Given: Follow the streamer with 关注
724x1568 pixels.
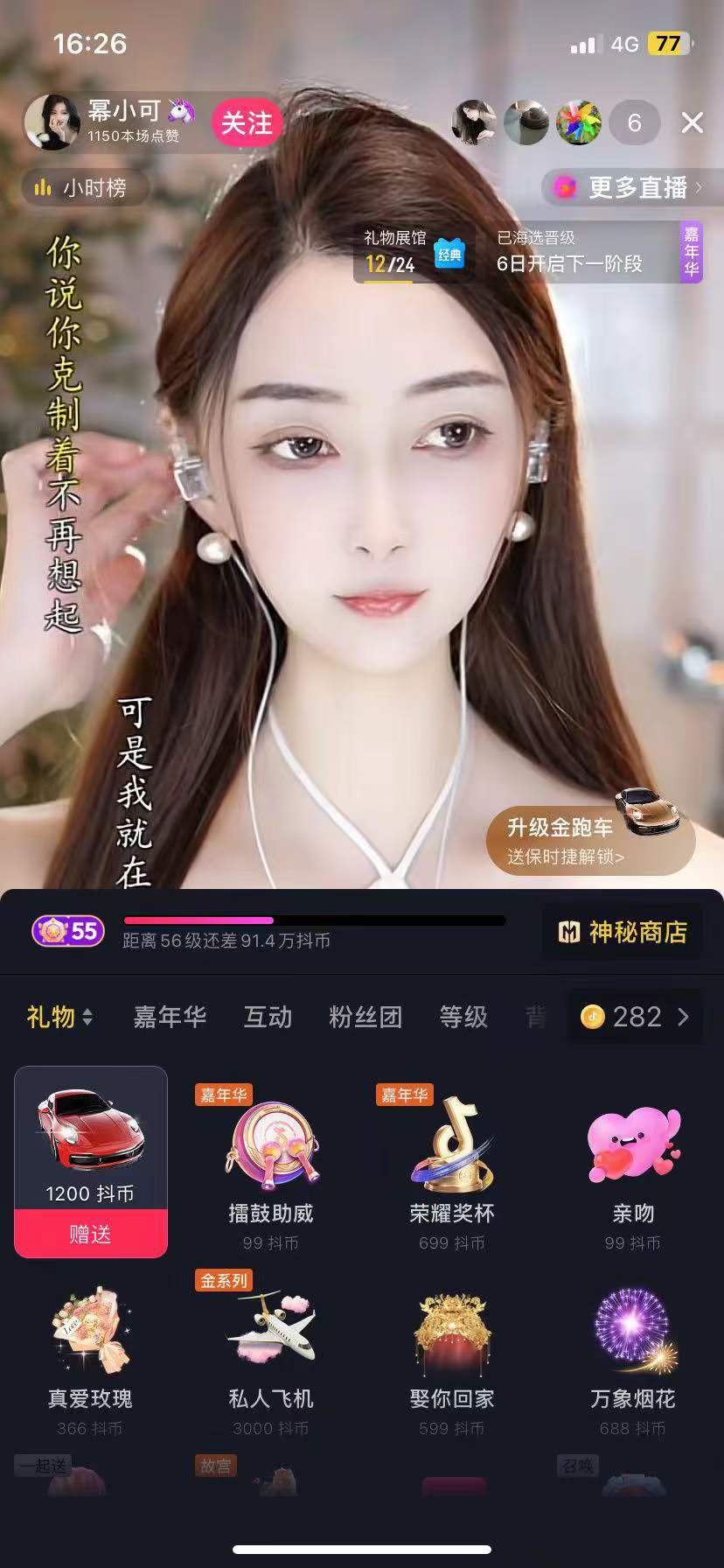Looking at the screenshot, I should [x=247, y=123].
